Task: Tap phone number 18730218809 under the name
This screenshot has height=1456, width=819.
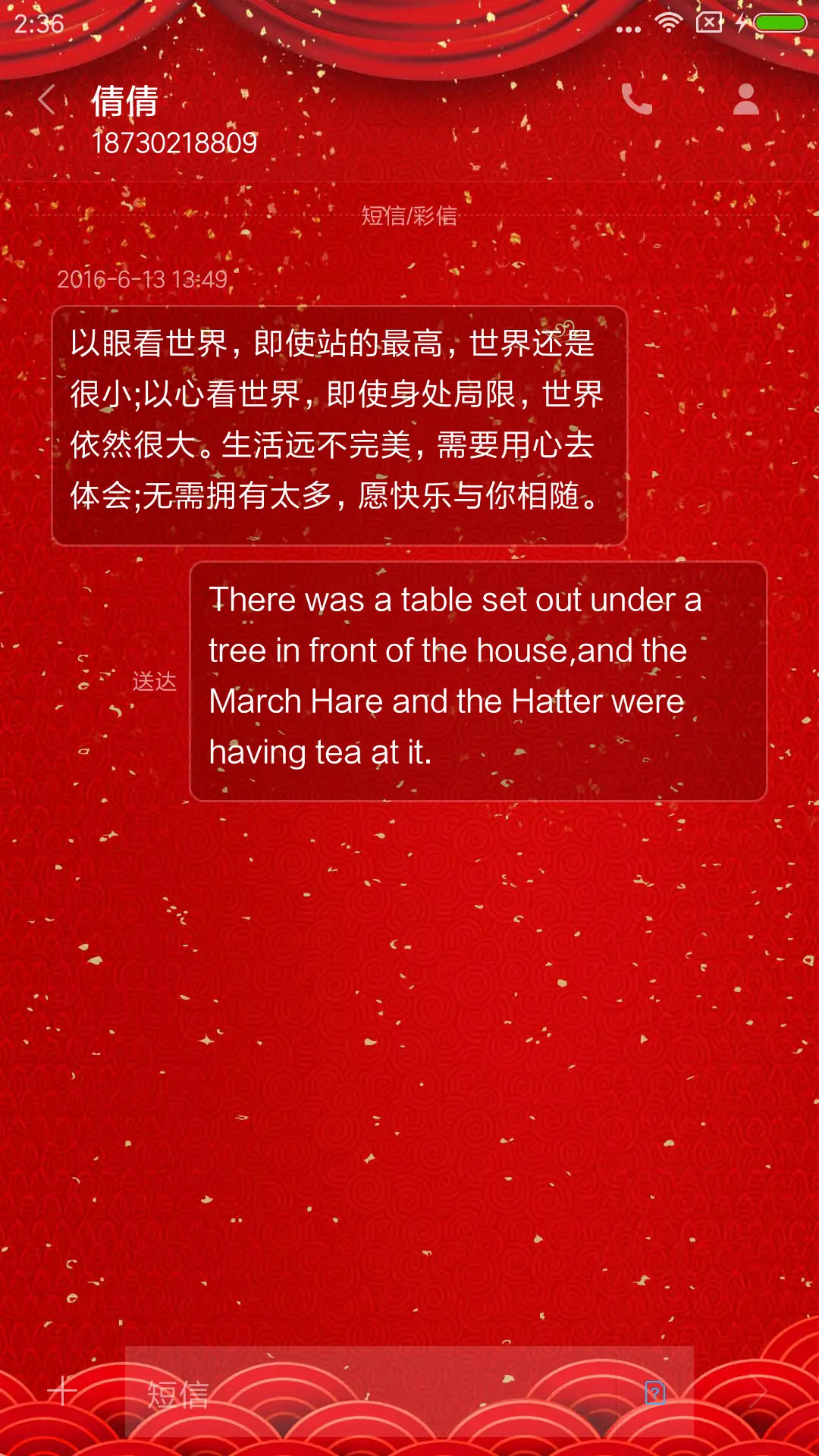Action: click(x=173, y=141)
